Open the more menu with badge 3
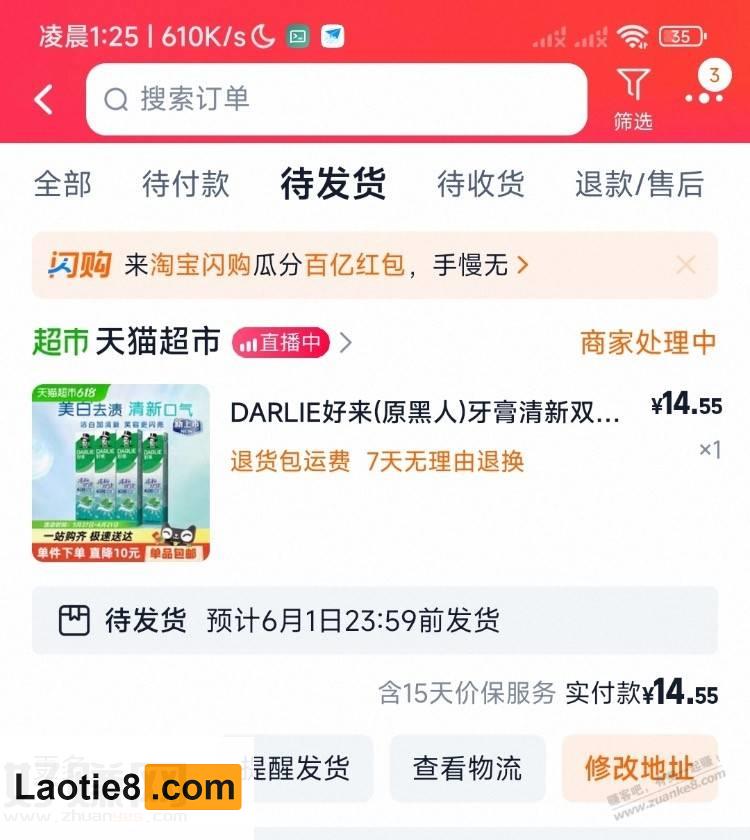750x840 pixels. pos(705,88)
